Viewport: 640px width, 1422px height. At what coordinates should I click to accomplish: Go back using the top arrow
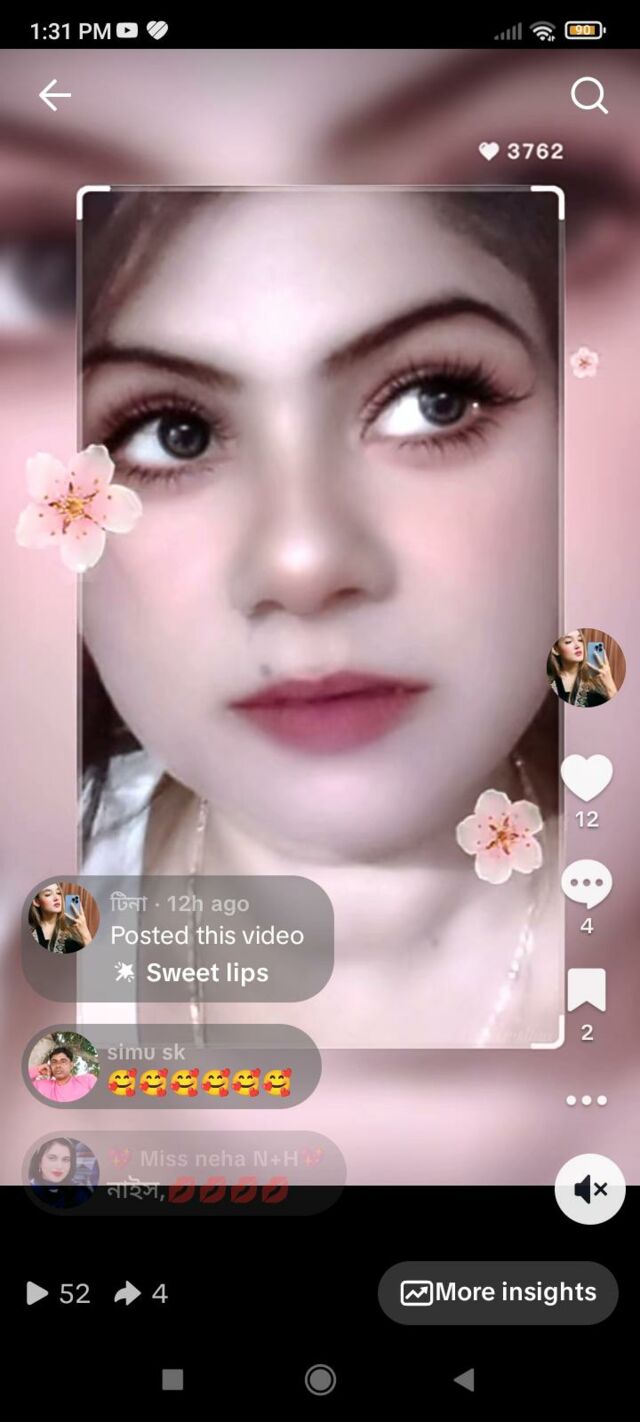point(55,96)
